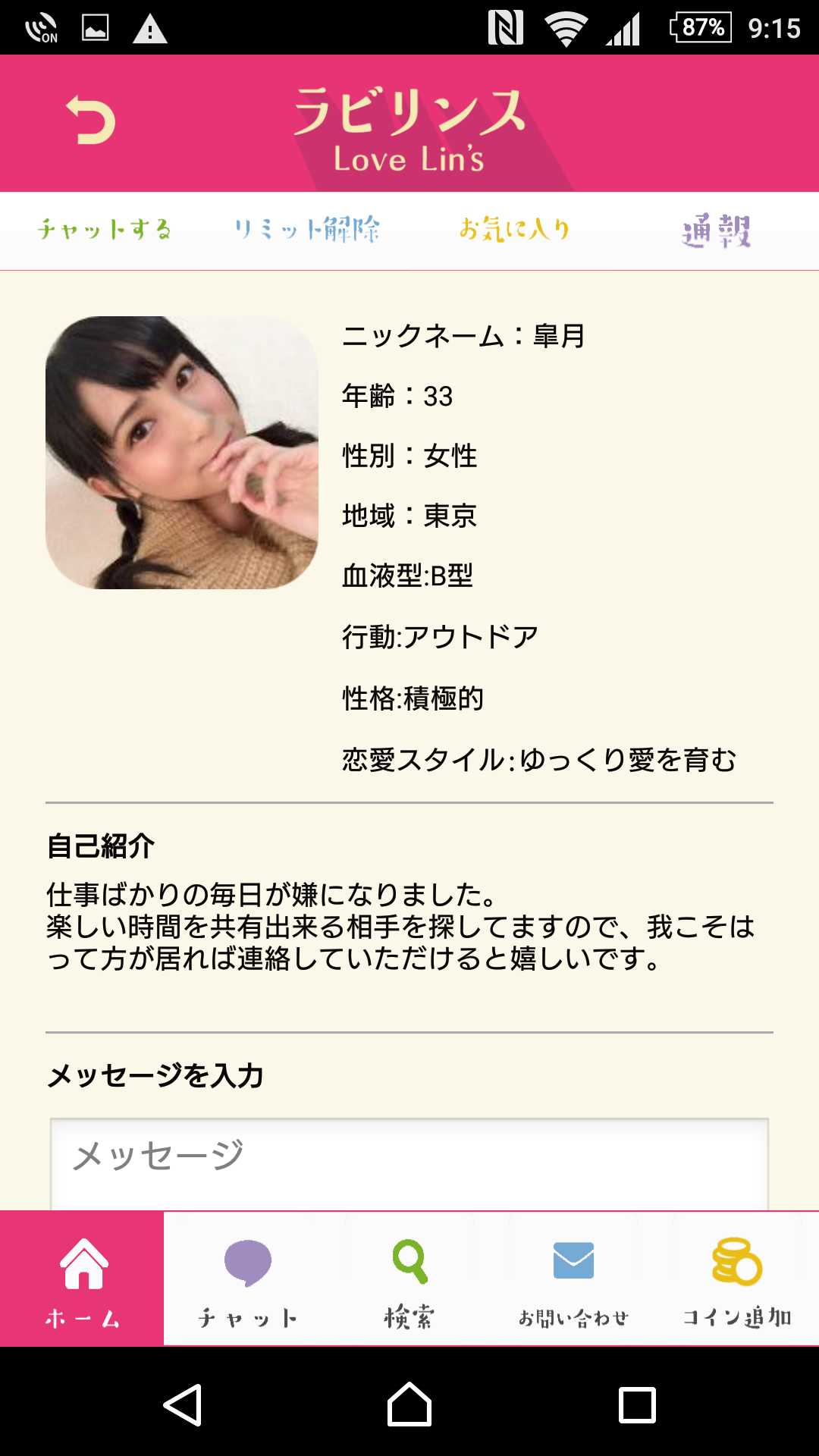Open お問い合わせ contact tab

[573, 1279]
